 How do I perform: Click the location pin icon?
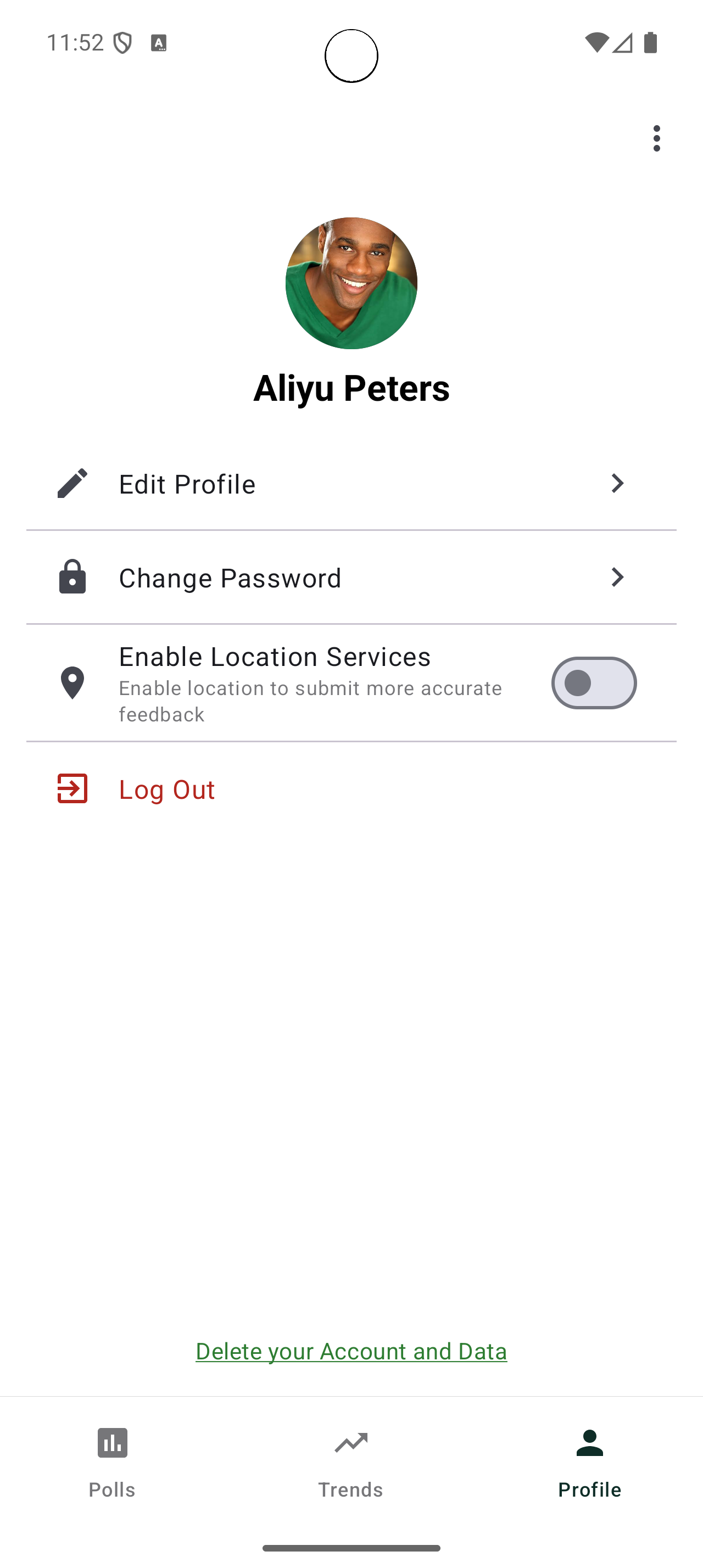click(72, 683)
